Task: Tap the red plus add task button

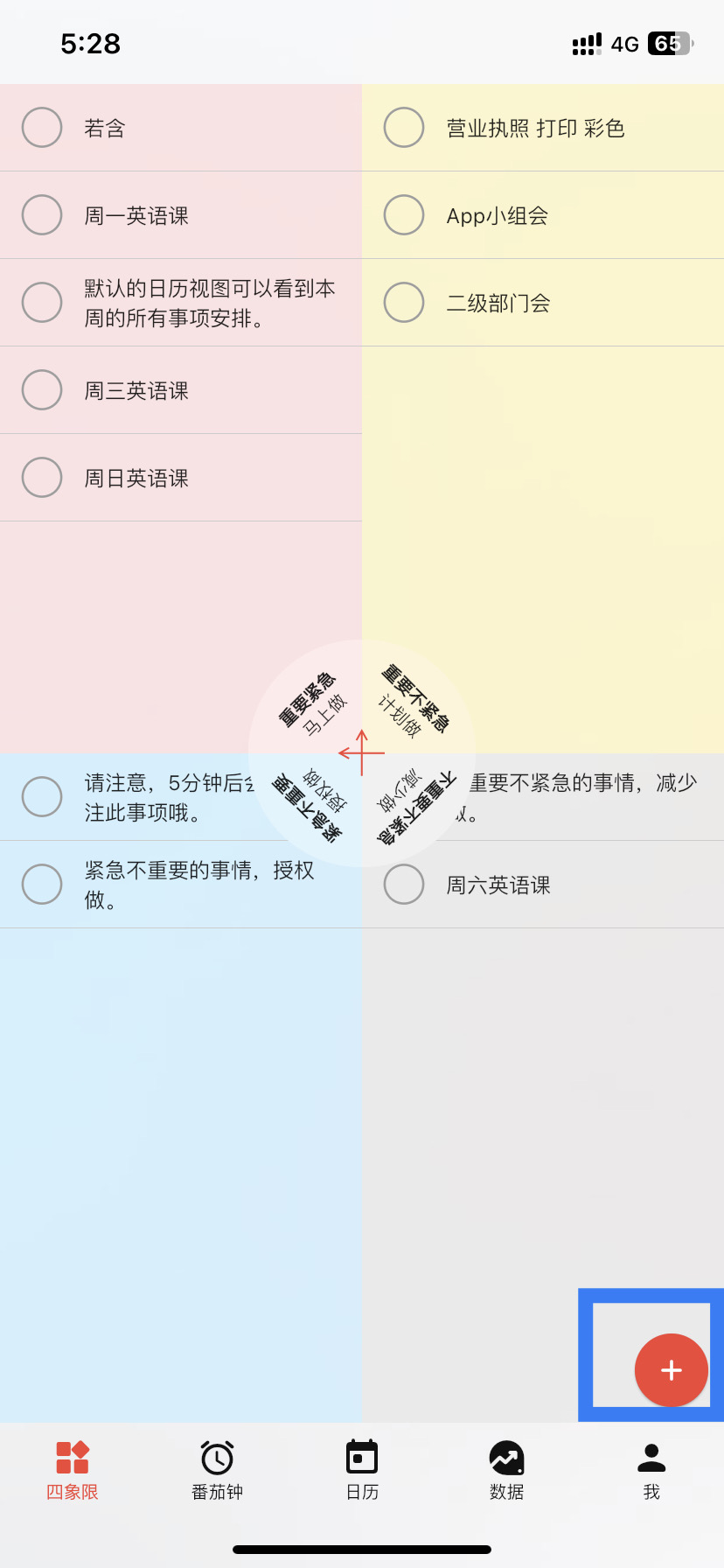Action: tap(671, 1369)
